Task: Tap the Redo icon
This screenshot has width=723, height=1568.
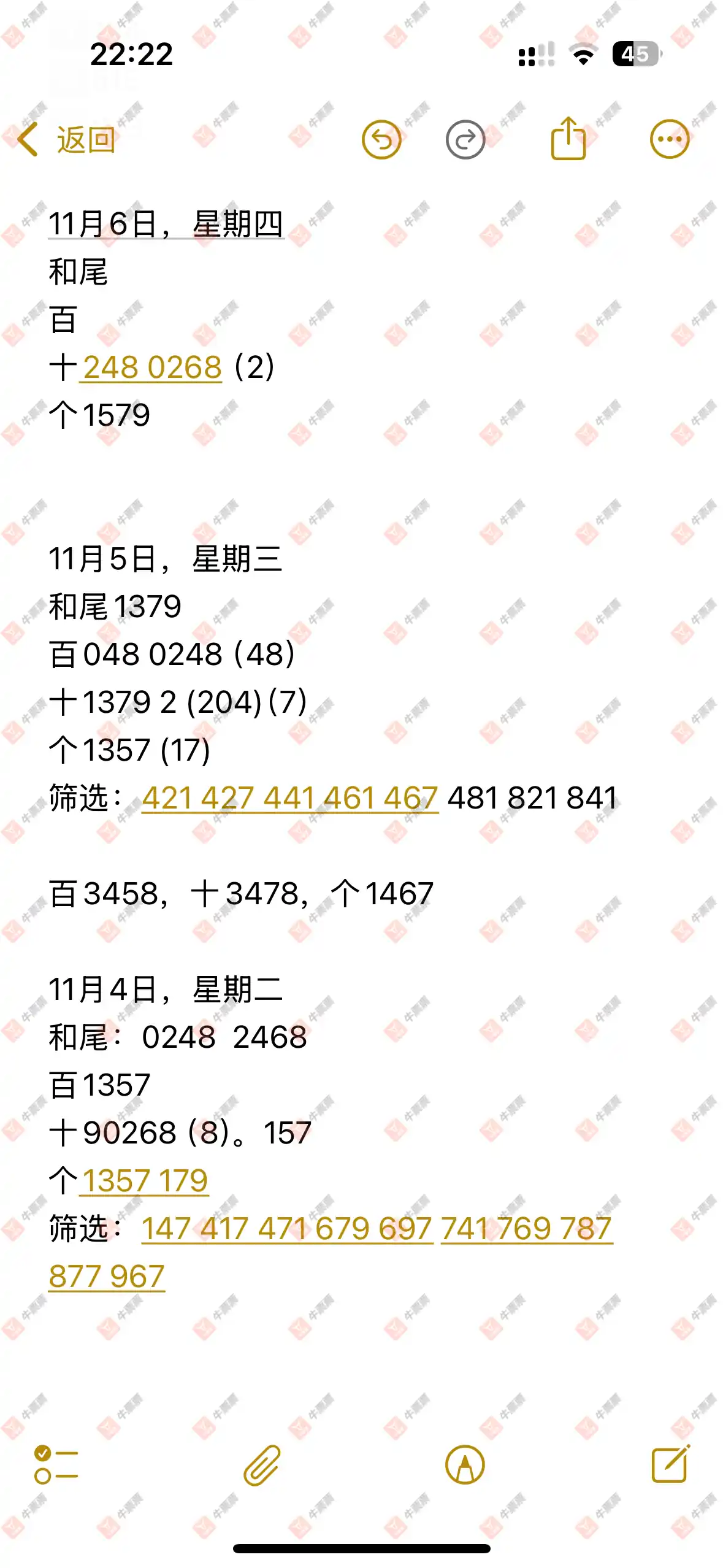Action: 464,138
